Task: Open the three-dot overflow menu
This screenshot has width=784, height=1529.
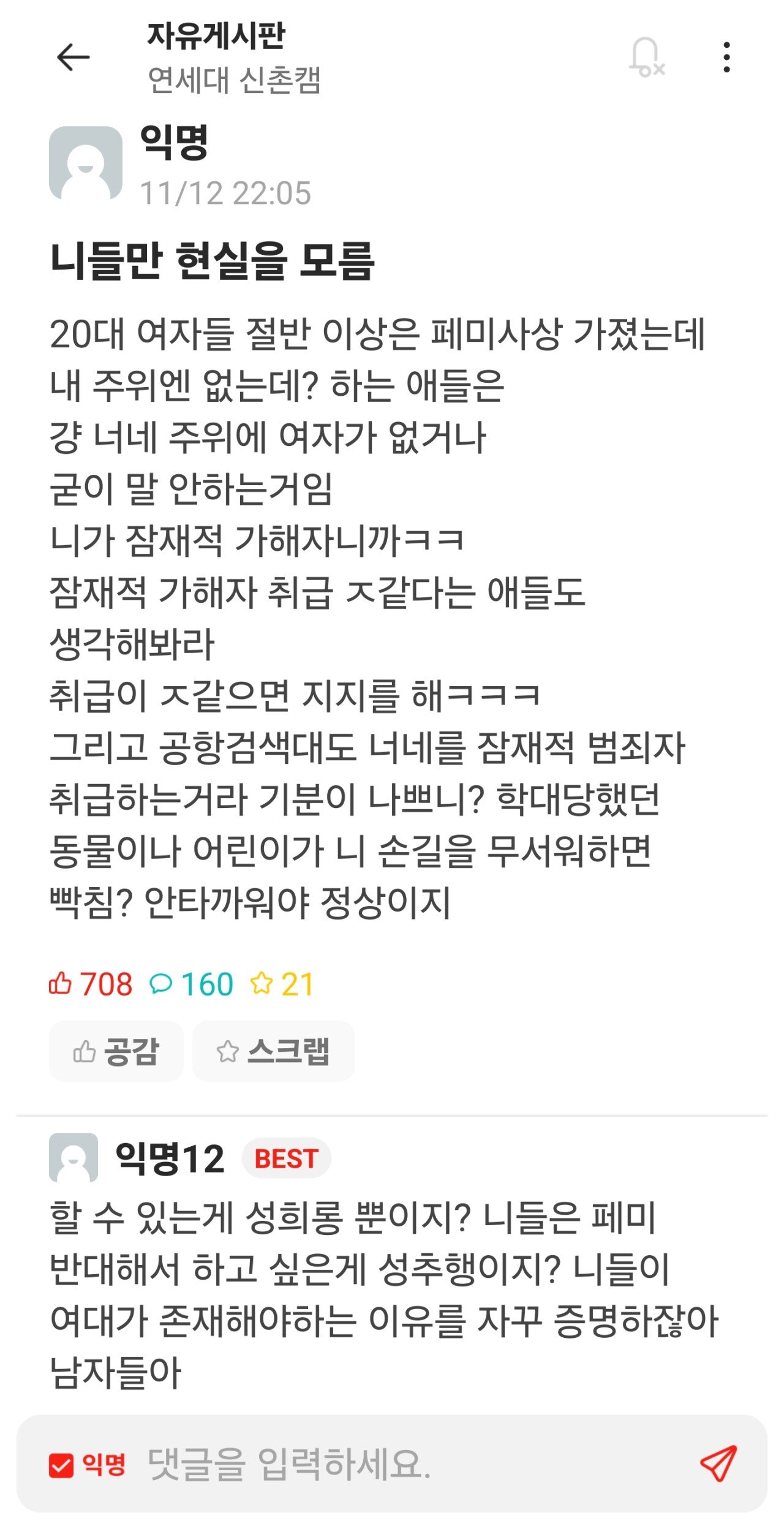Action: [x=726, y=58]
